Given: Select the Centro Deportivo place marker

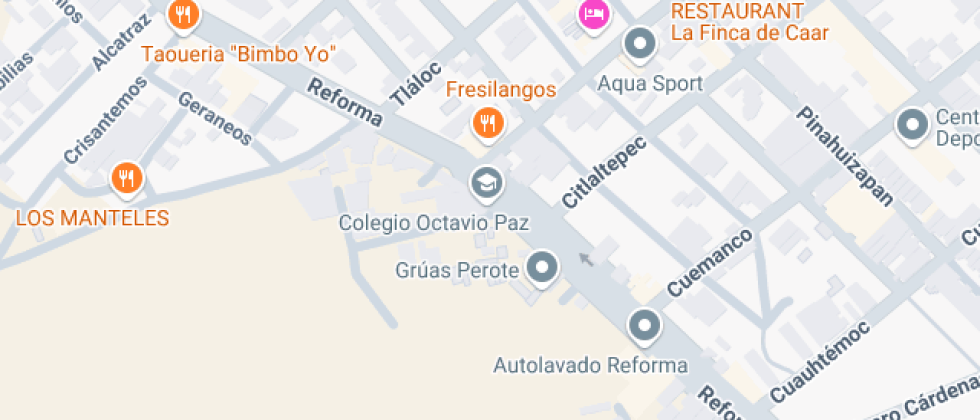Looking at the screenshot, I should tap(911, 126).
